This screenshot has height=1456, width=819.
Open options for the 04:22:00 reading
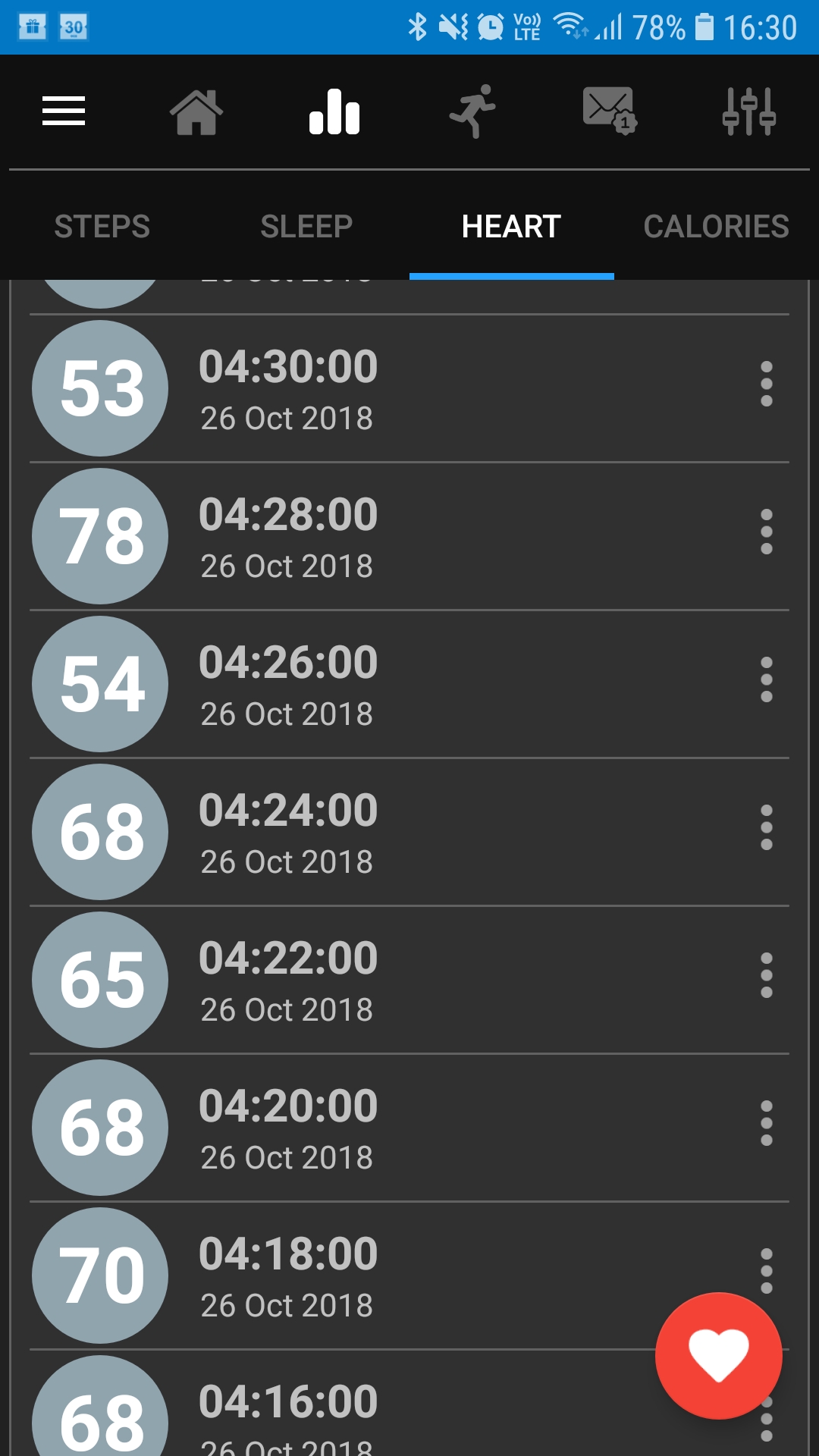point(767,975)
